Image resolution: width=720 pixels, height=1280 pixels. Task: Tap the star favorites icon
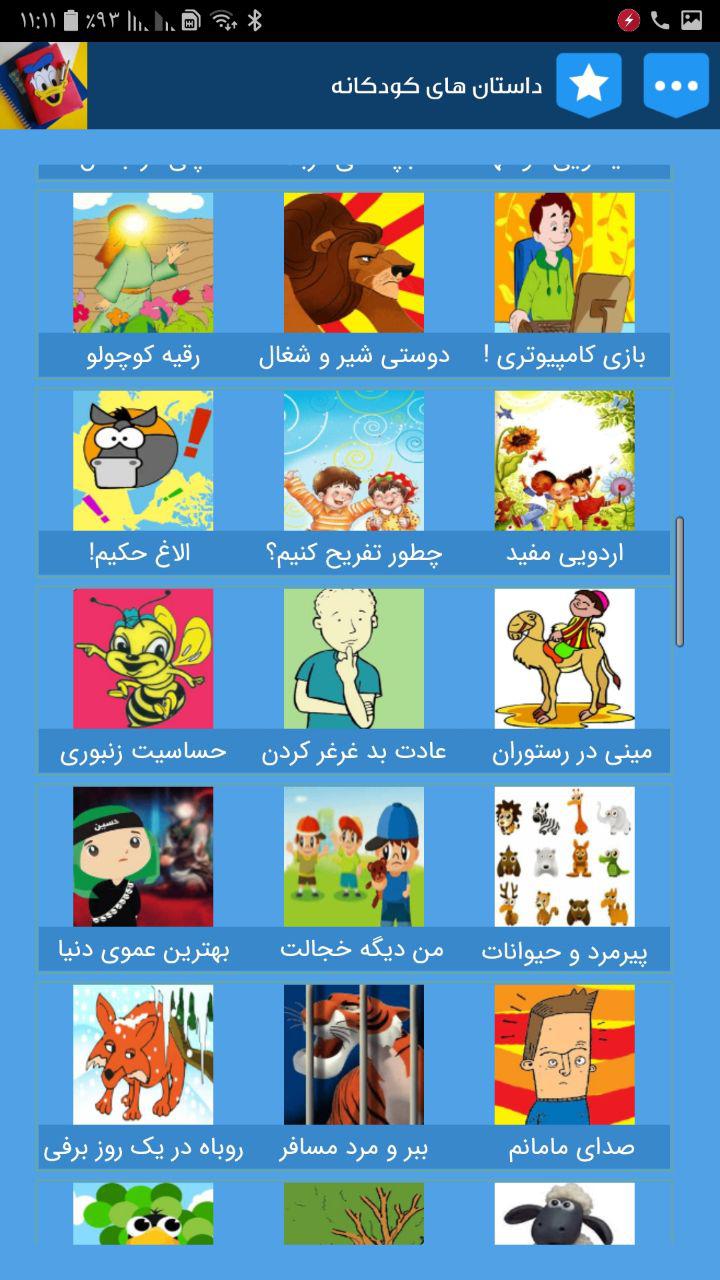(589, 86)
